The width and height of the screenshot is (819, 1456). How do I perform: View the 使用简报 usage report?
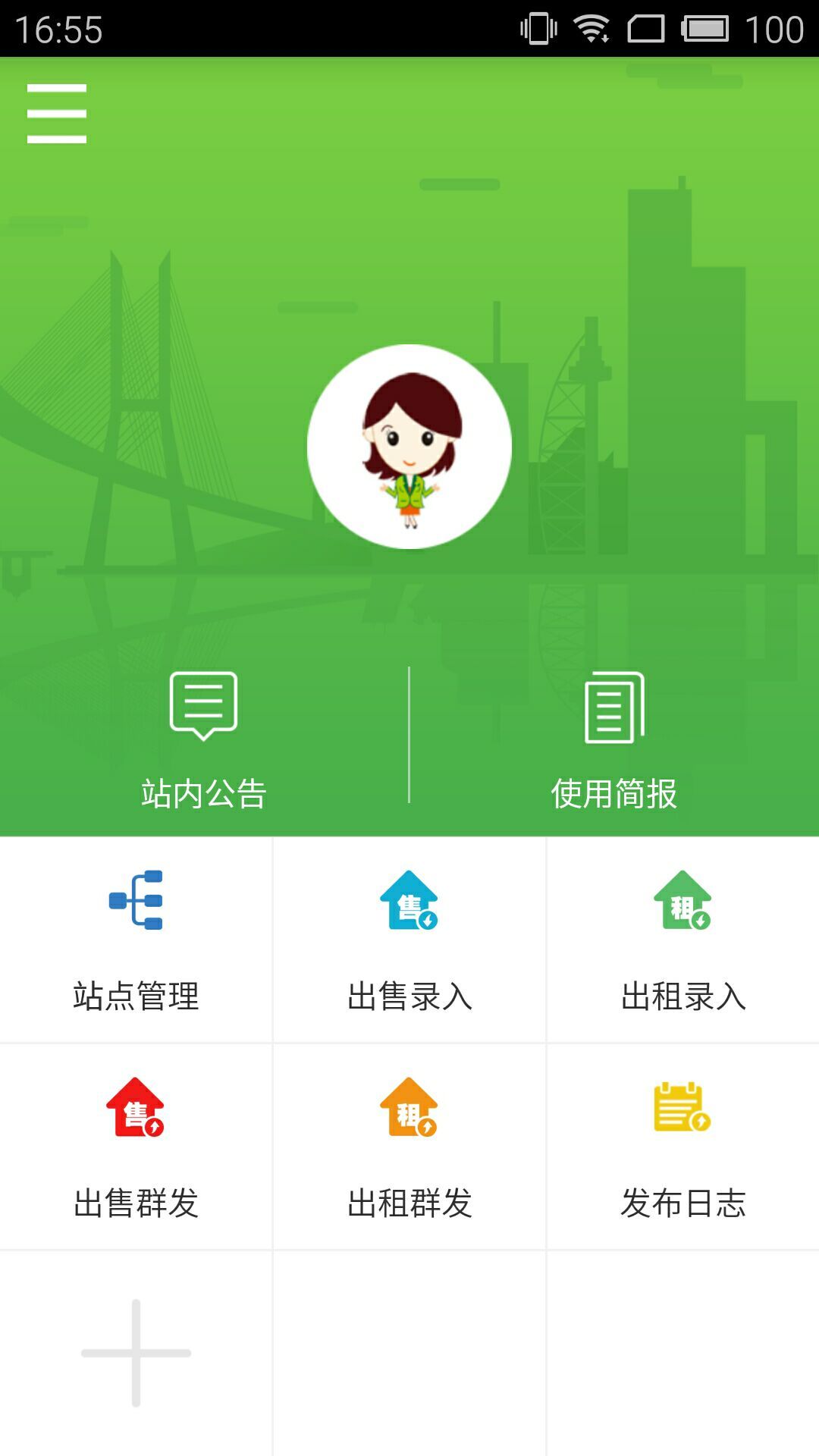[614, 741]
